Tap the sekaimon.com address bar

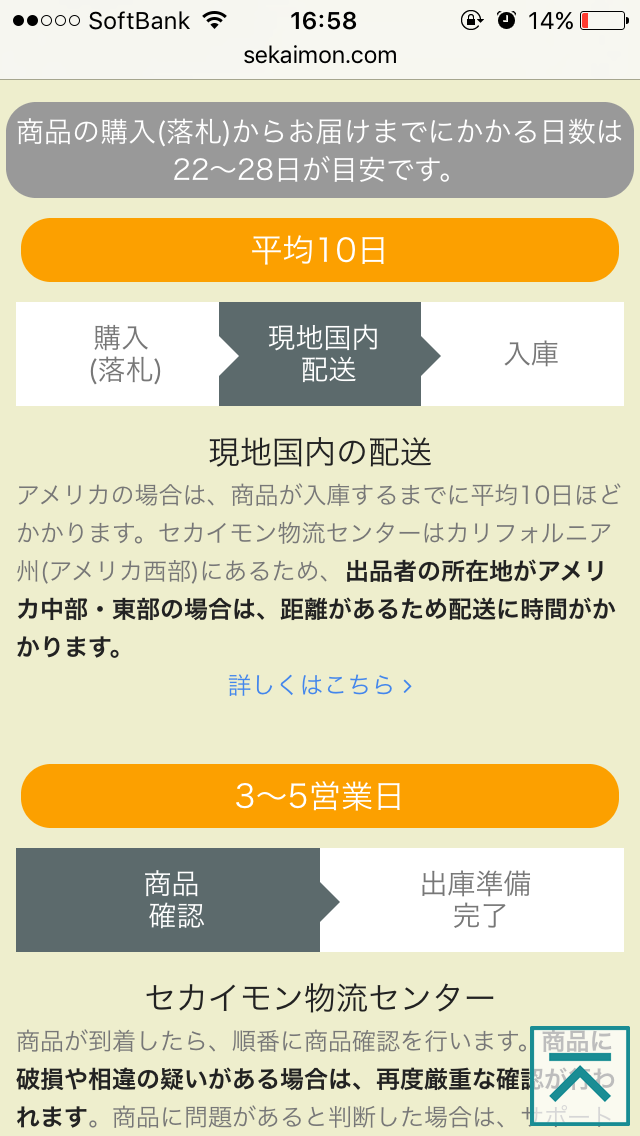[x=320, y=55]
